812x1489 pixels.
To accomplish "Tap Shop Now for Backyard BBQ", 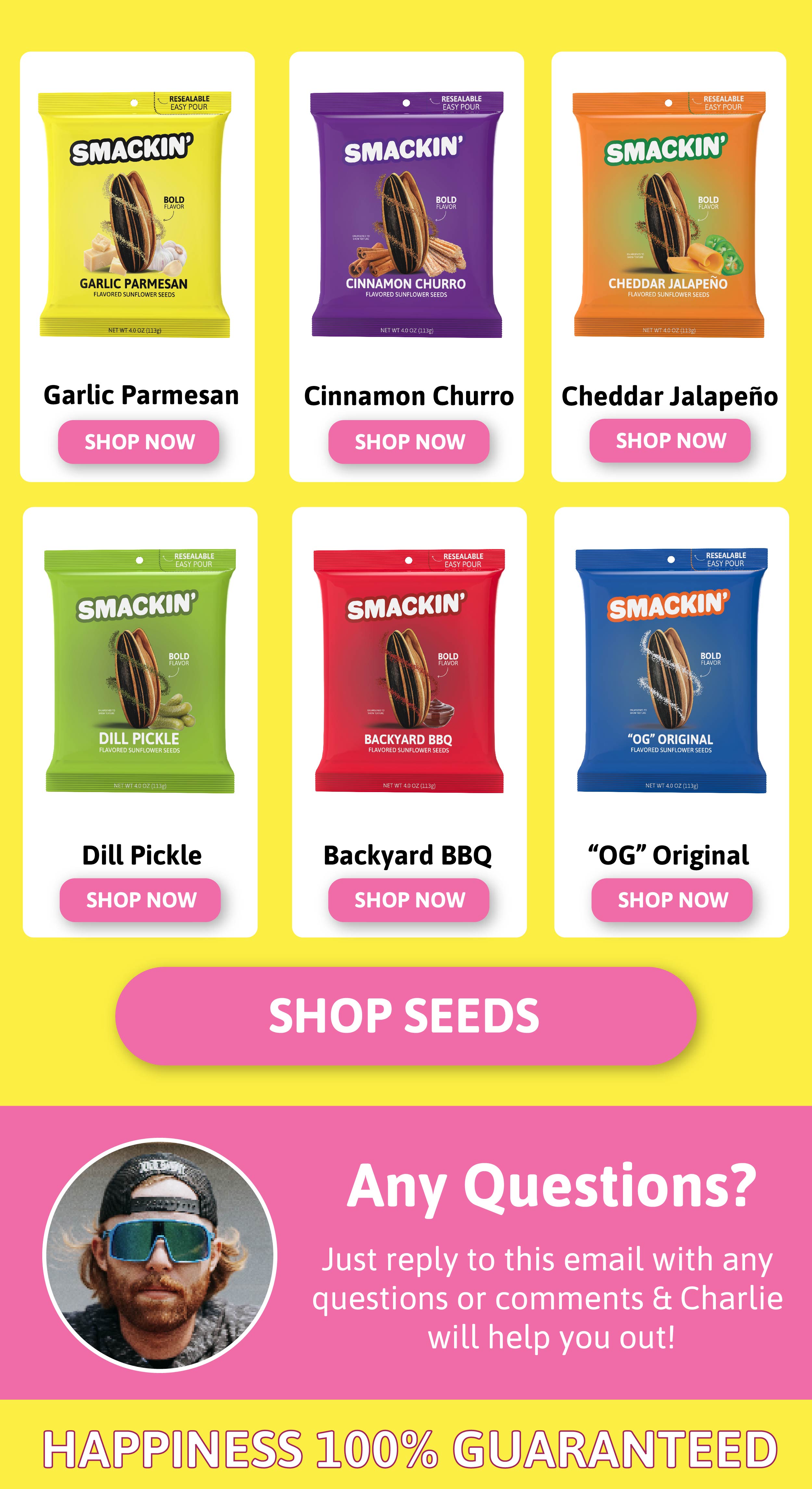I will pos(409,900).
